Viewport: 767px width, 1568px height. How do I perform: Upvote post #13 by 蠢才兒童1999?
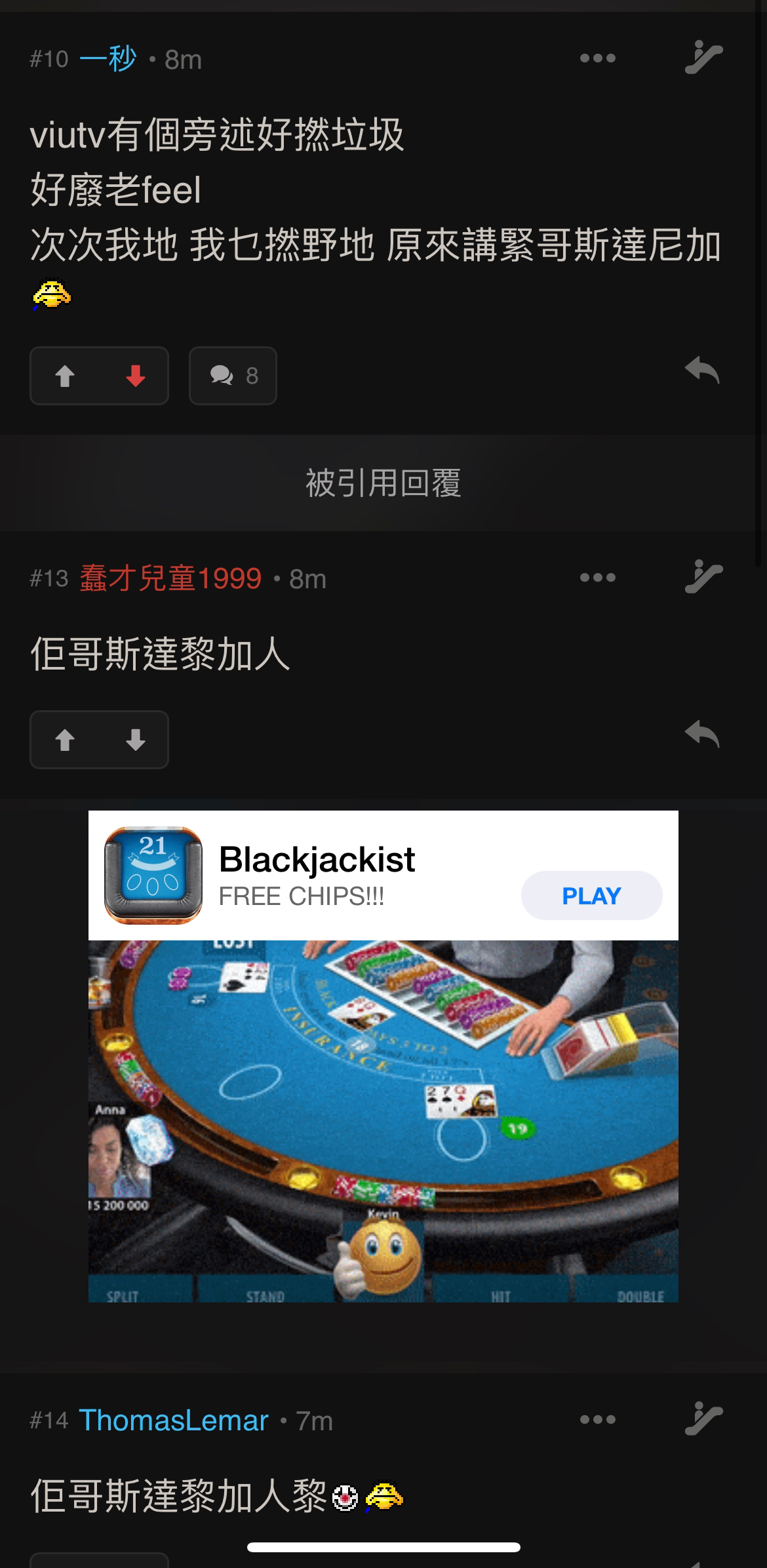[x=65, y=740]
